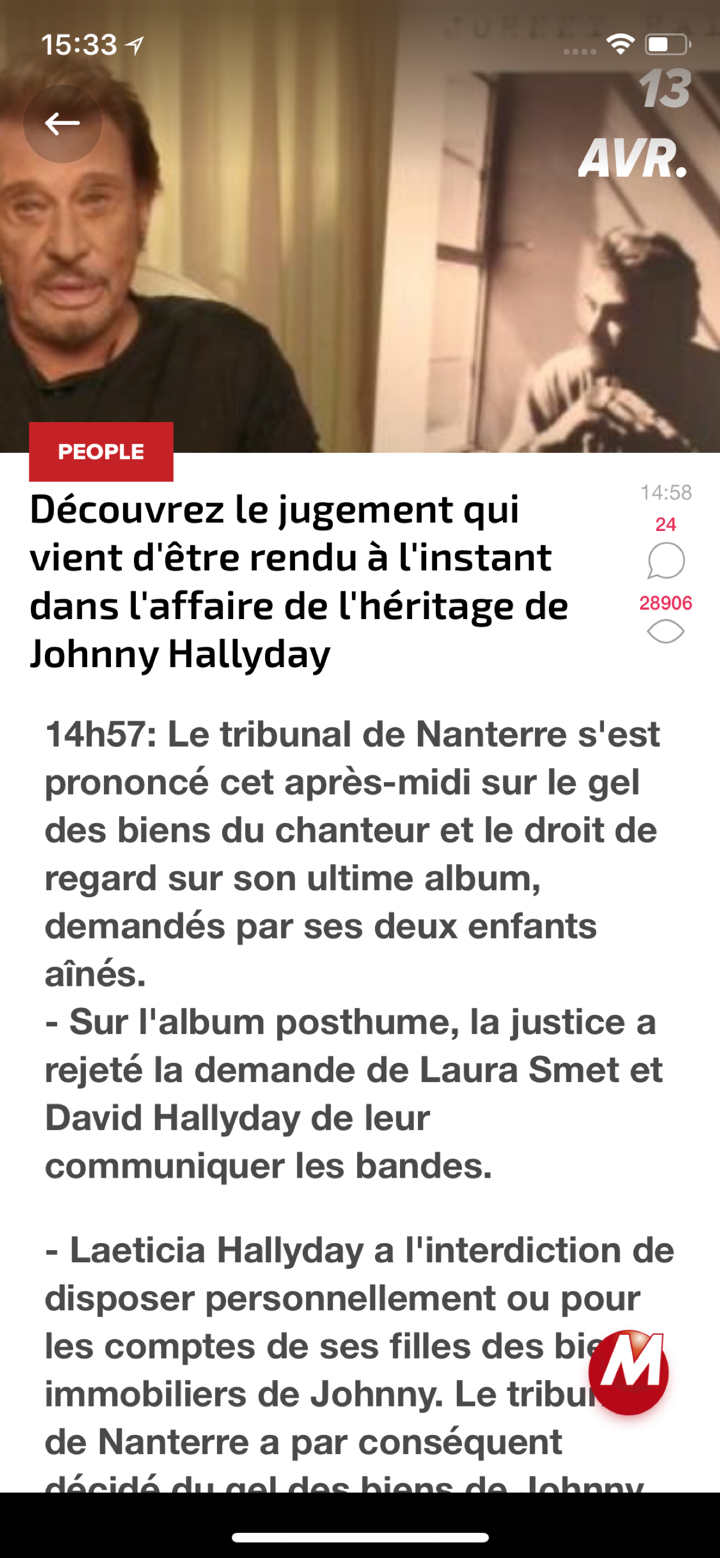Select the PEOPLE category tag
This screenshot has height=1558, width=720.
[x=100, y=451]
